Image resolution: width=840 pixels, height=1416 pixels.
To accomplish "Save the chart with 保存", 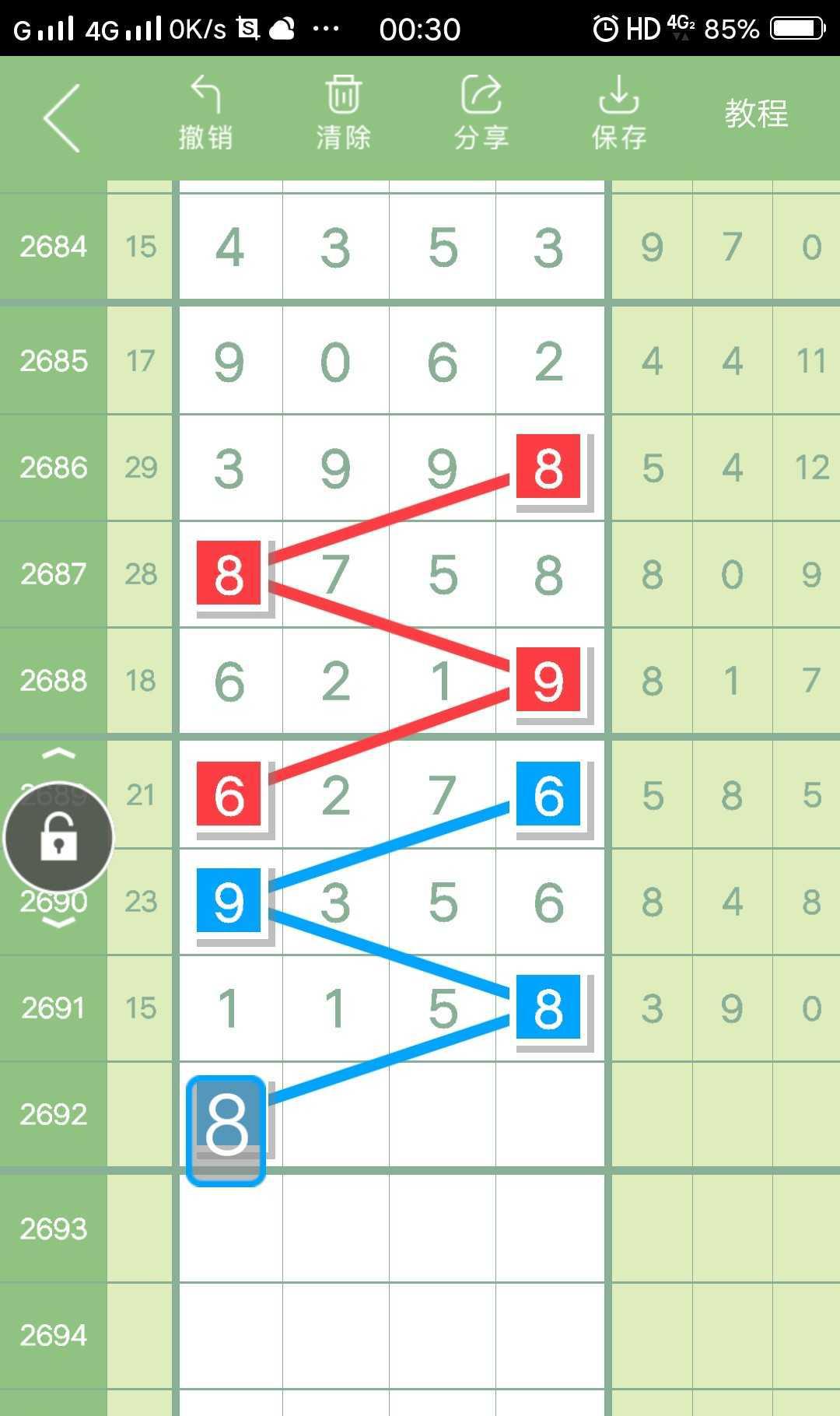I will (x=619, y=114).
